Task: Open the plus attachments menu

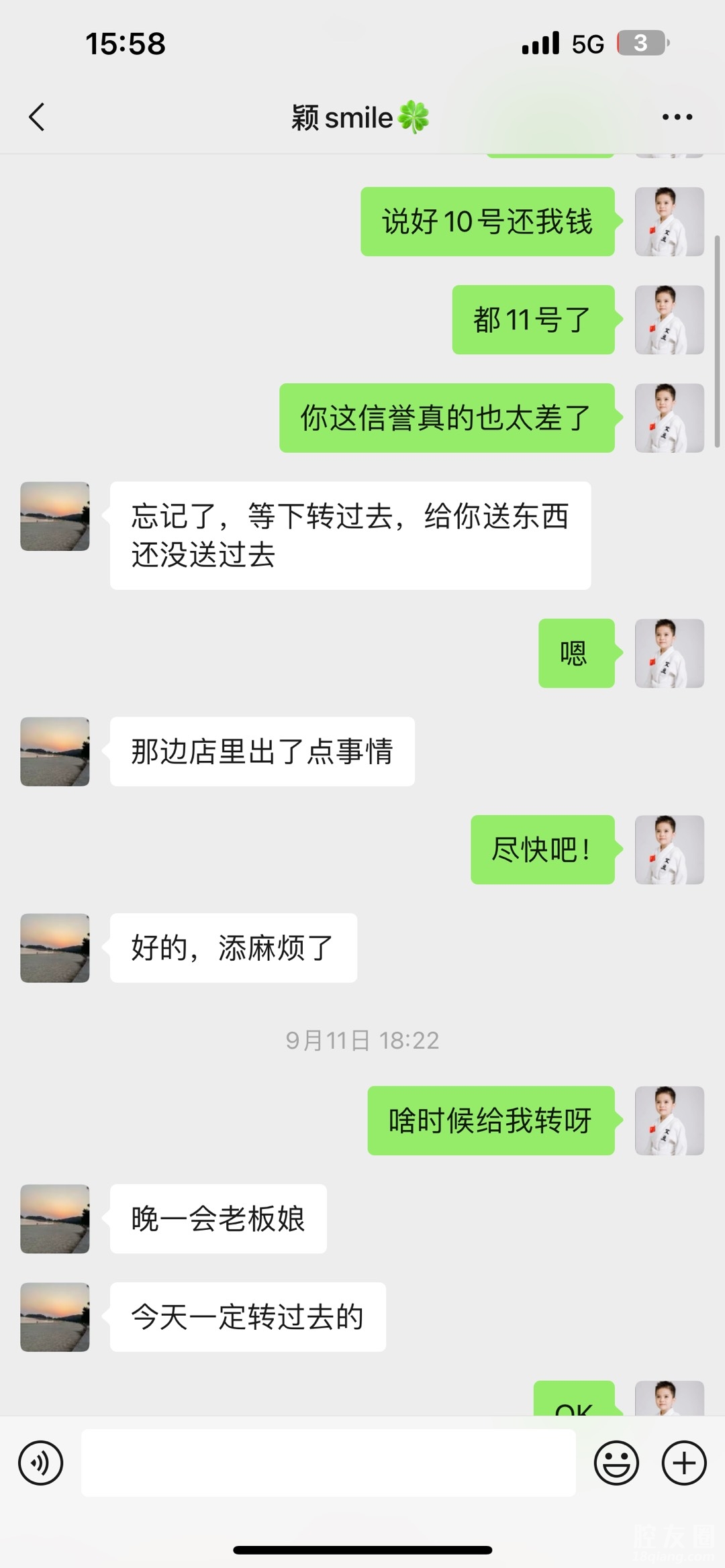Action: [684, 1463]
